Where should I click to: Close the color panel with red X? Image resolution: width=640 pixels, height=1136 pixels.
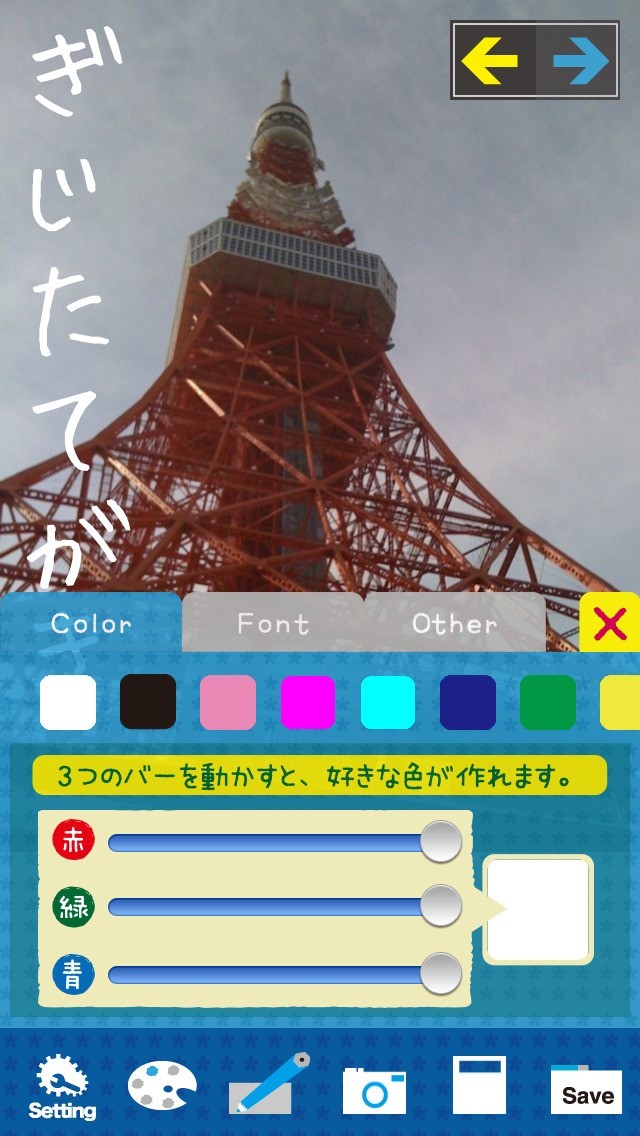pos(609,624)
